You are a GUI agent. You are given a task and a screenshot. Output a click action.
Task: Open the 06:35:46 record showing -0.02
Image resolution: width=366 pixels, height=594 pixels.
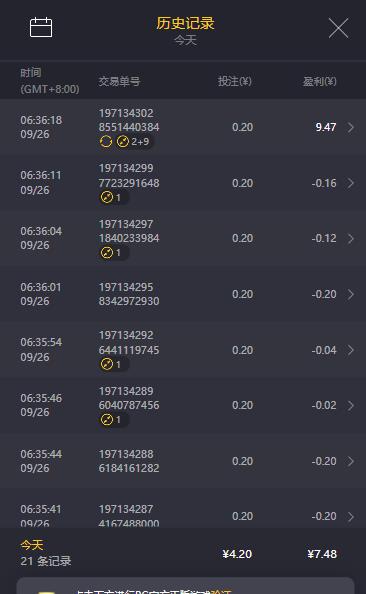(x=183, y=405)
